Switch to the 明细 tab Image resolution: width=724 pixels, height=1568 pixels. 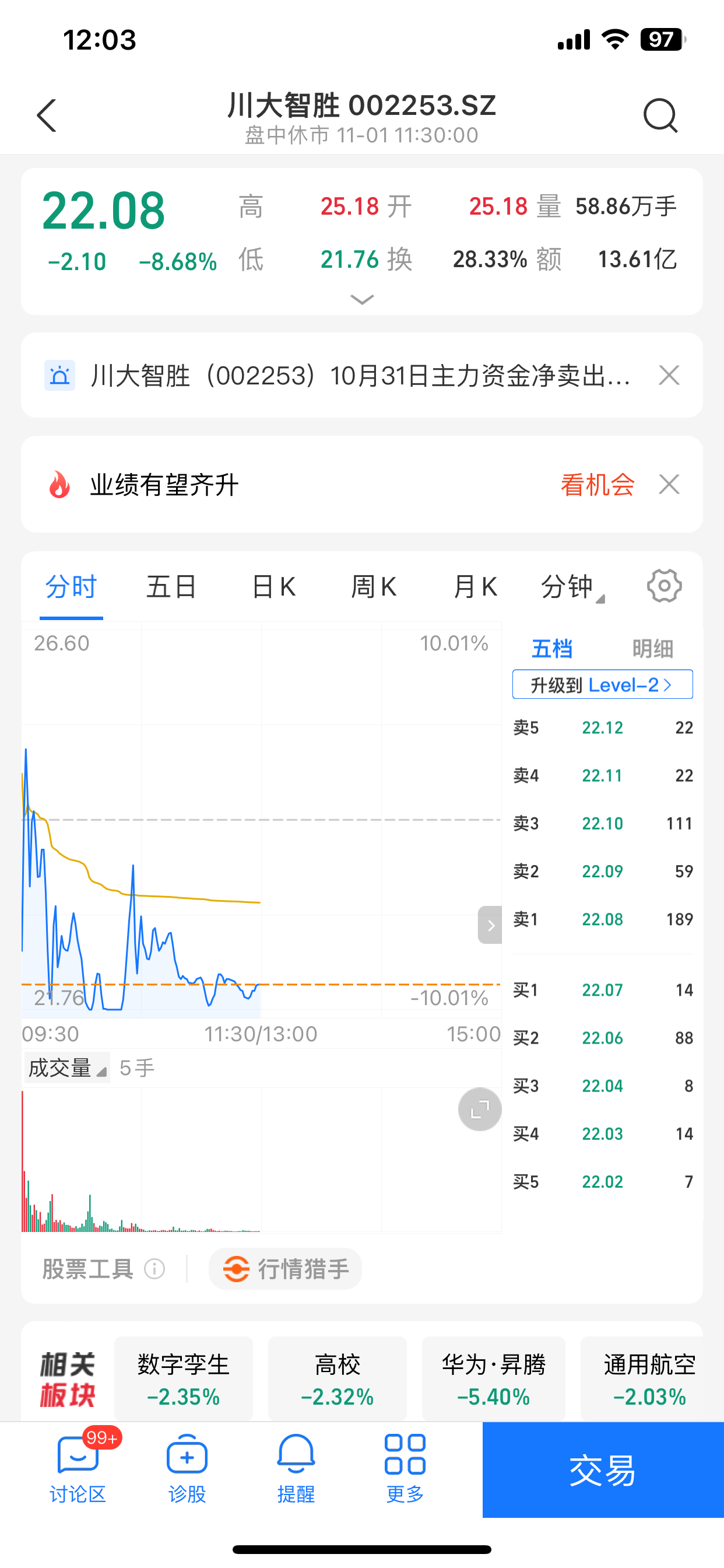[x=652, y=649]
